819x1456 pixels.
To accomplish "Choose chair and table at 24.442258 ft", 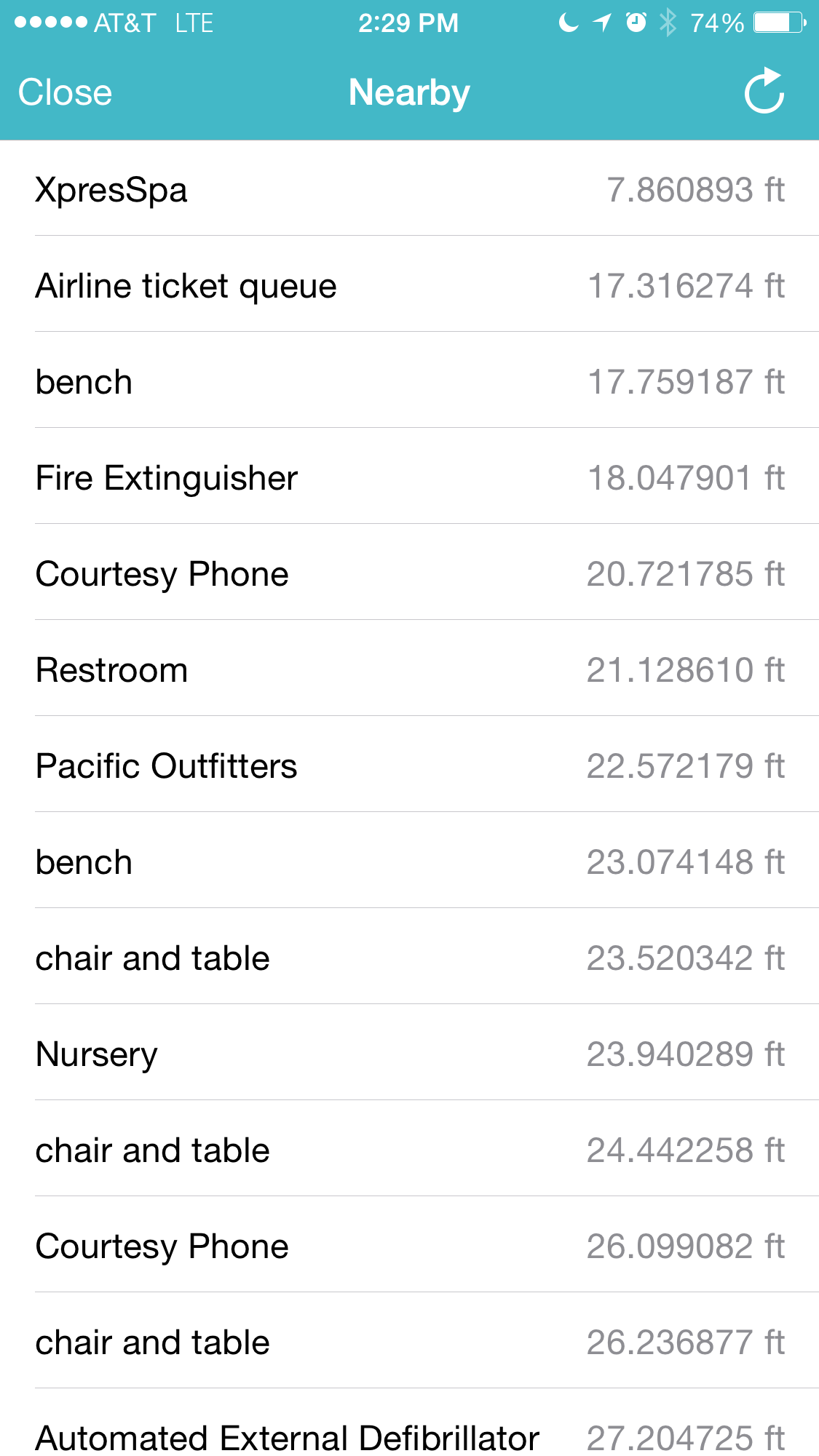I will 409,1148.
